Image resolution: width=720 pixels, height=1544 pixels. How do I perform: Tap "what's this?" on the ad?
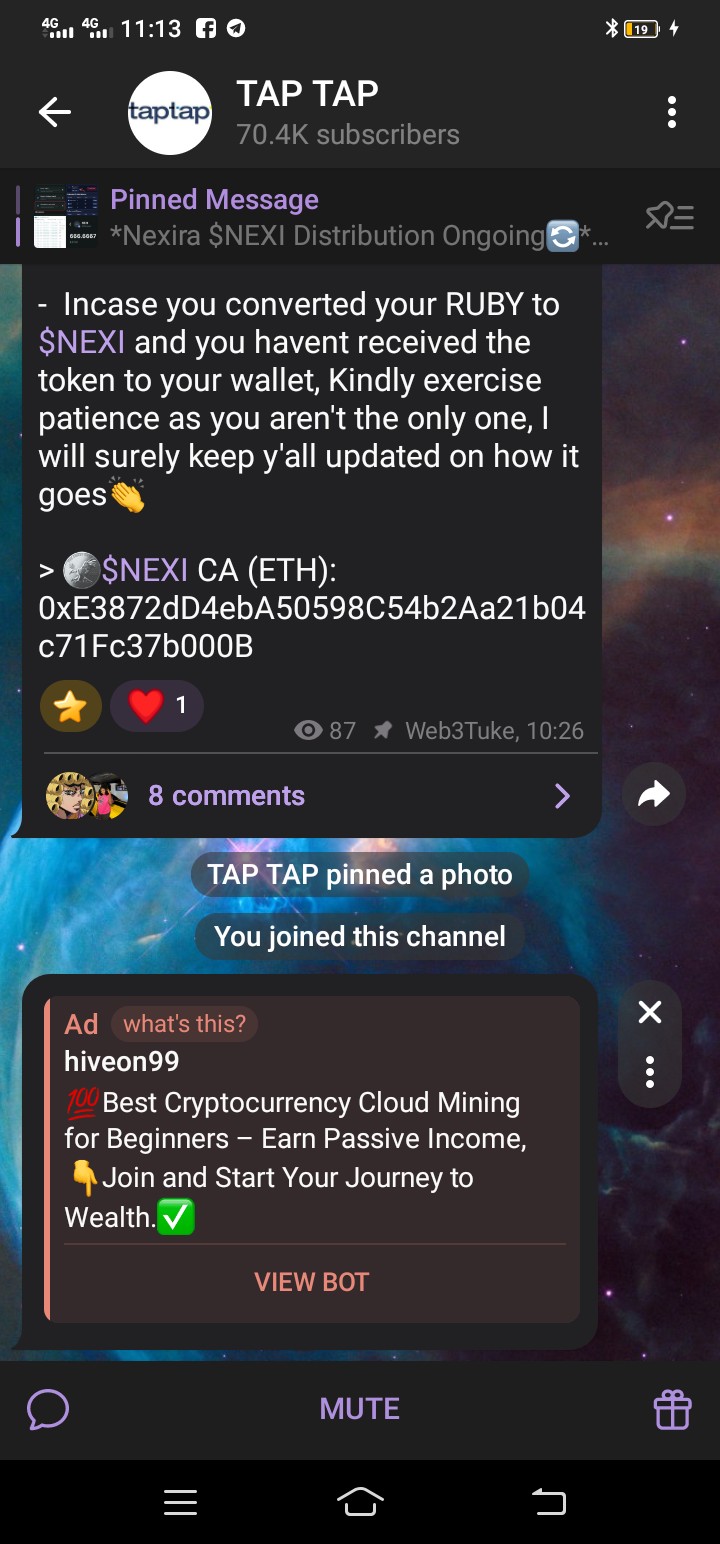pyautogui.click(x=184, y=1024)
